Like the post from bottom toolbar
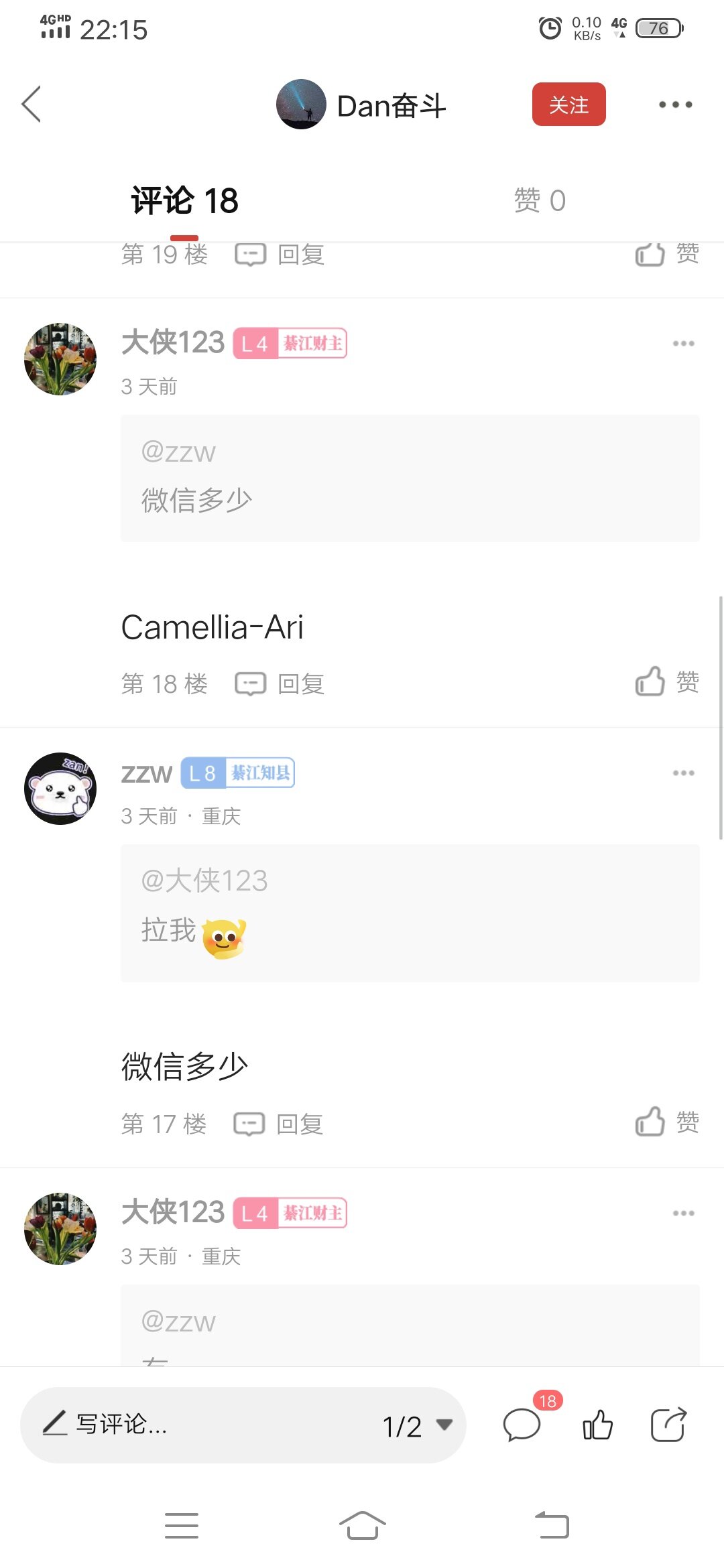724x1568 pixels. pyautogui.click(x=597, y=1424)
